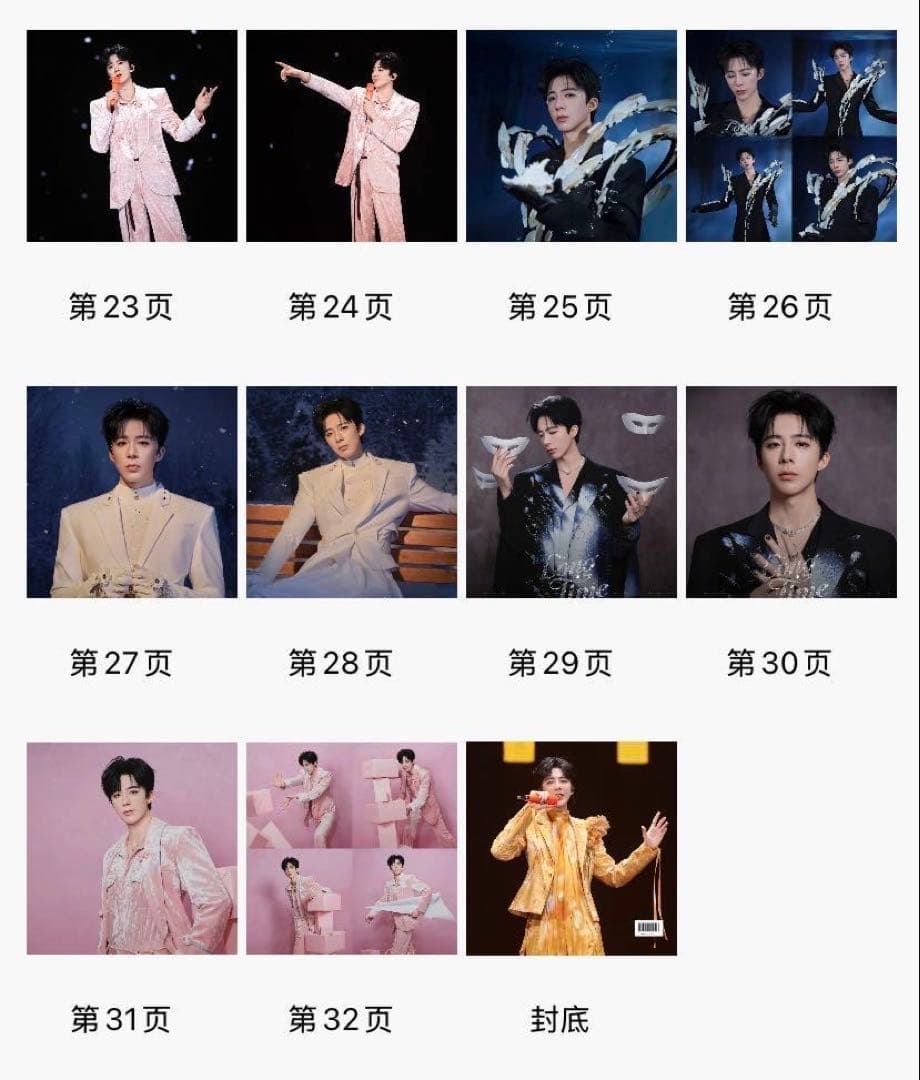Select the page 29 tile

point(571,492)
